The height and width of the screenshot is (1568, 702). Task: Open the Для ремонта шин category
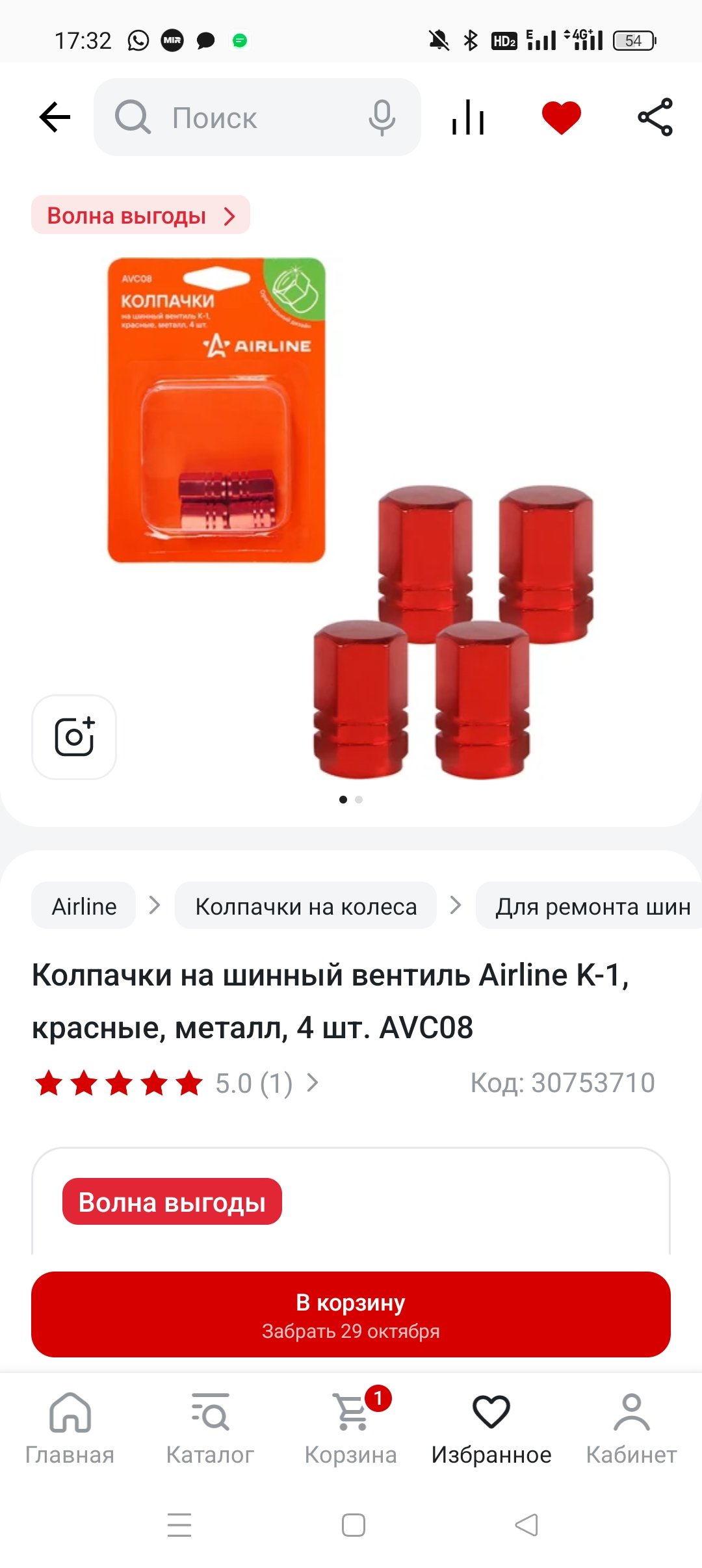pos(591,906)
